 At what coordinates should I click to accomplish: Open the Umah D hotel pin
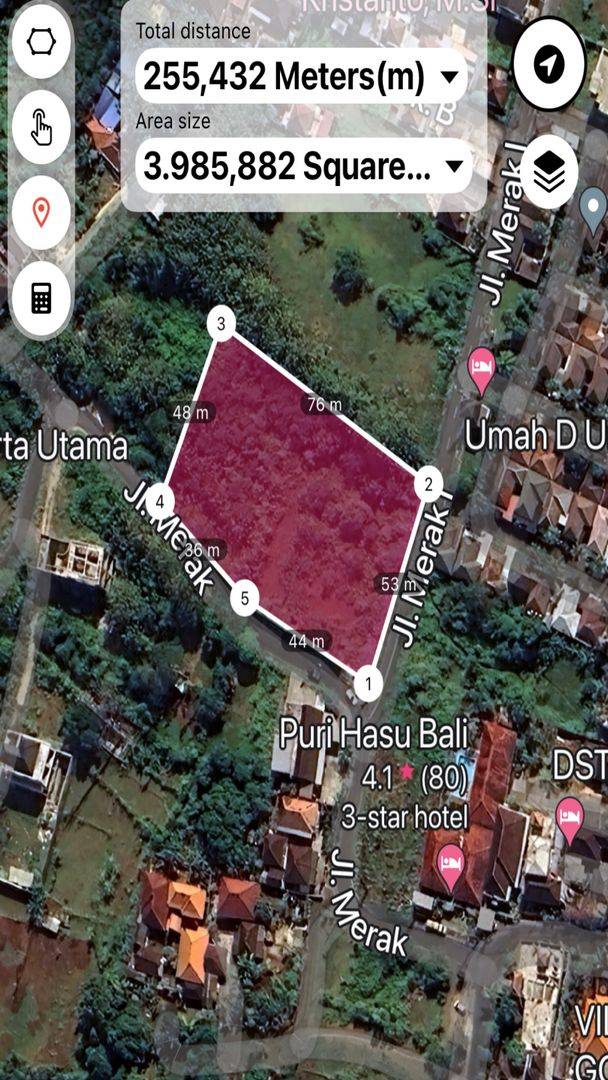tap(481, 369)
